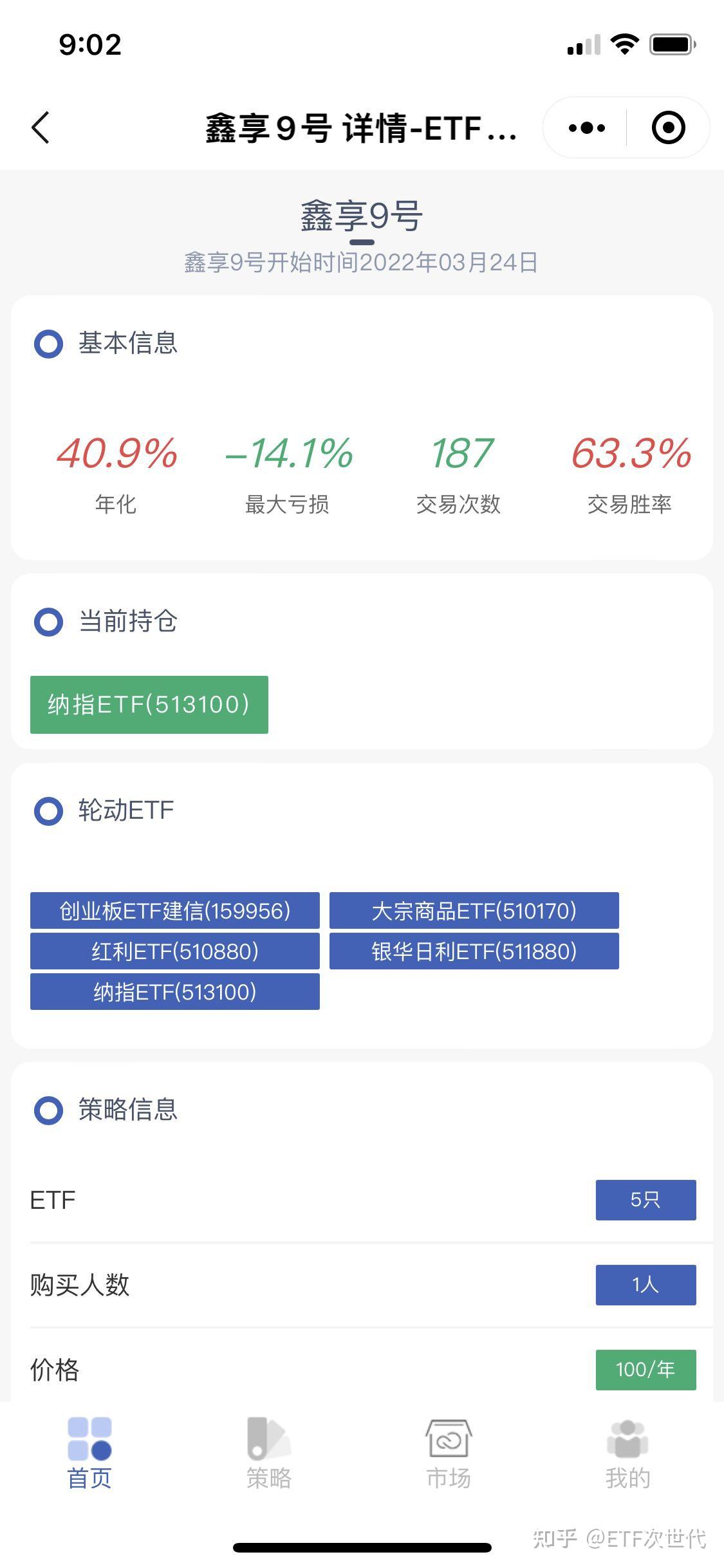Click 创业板ETF建信(159956) in the rotation list
Screen dimensions: 724x1568
click(x=174, y=910)
